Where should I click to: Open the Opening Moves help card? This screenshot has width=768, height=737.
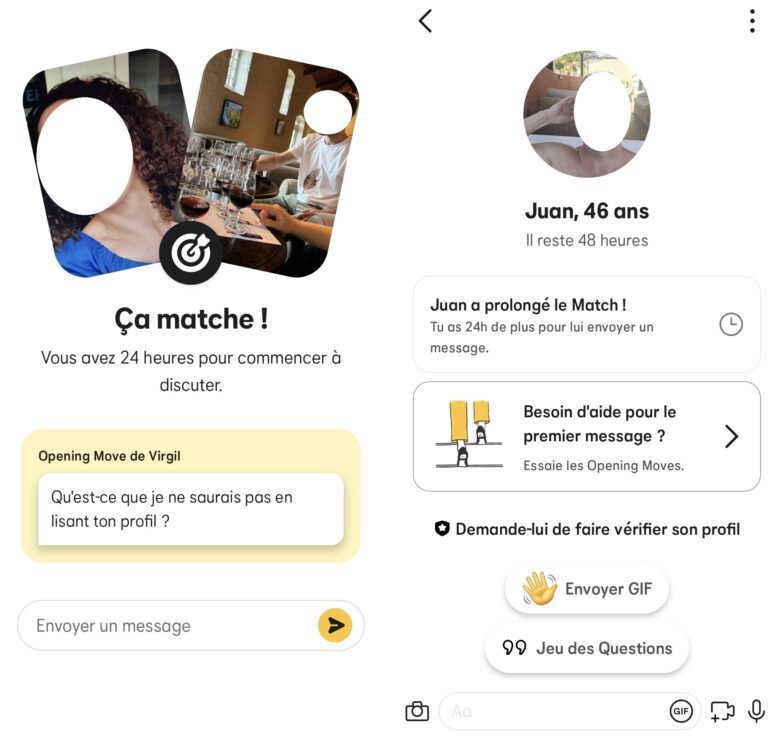pyautogui.click(x=587, y=437)
